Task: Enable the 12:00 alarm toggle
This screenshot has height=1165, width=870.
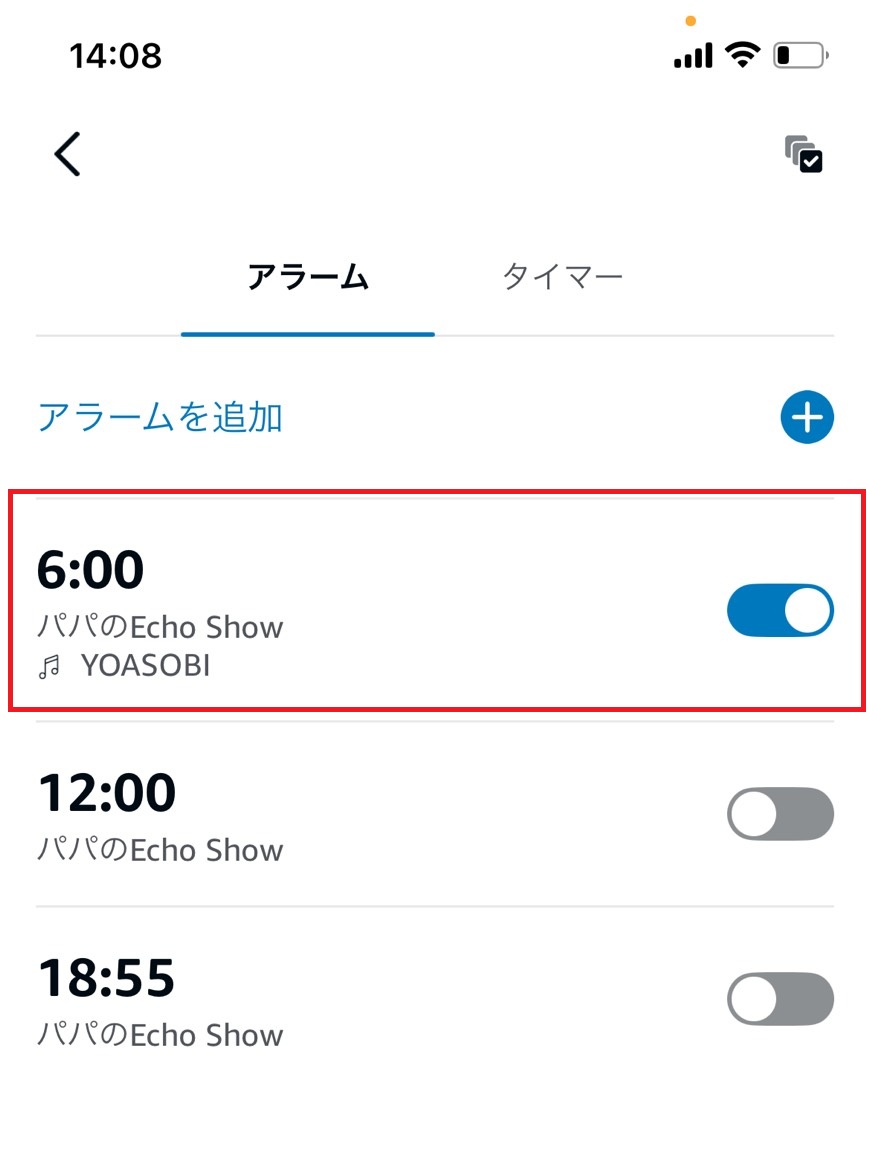Action: [x=780, y=814]
